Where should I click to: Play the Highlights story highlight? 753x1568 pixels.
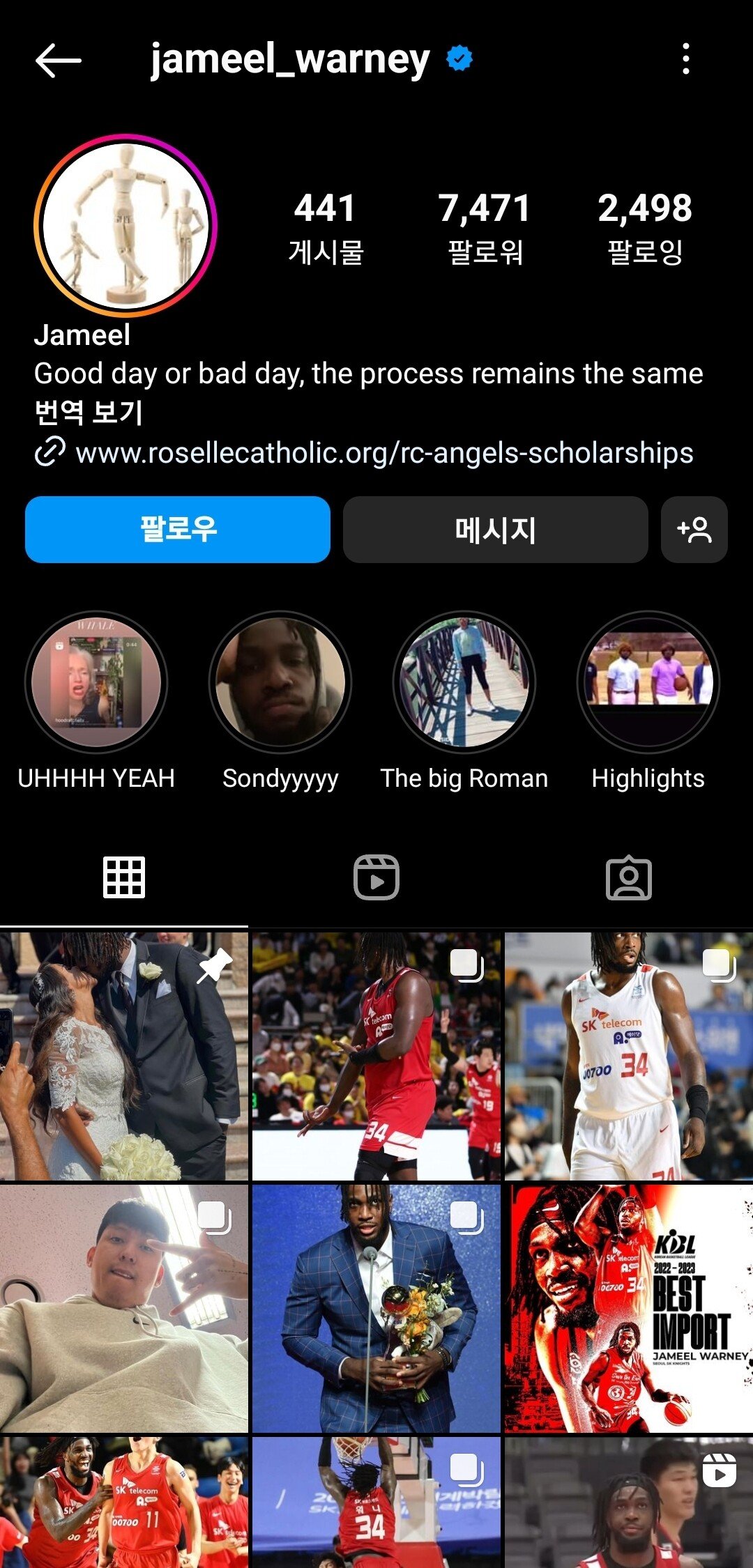tap(648, 683)
